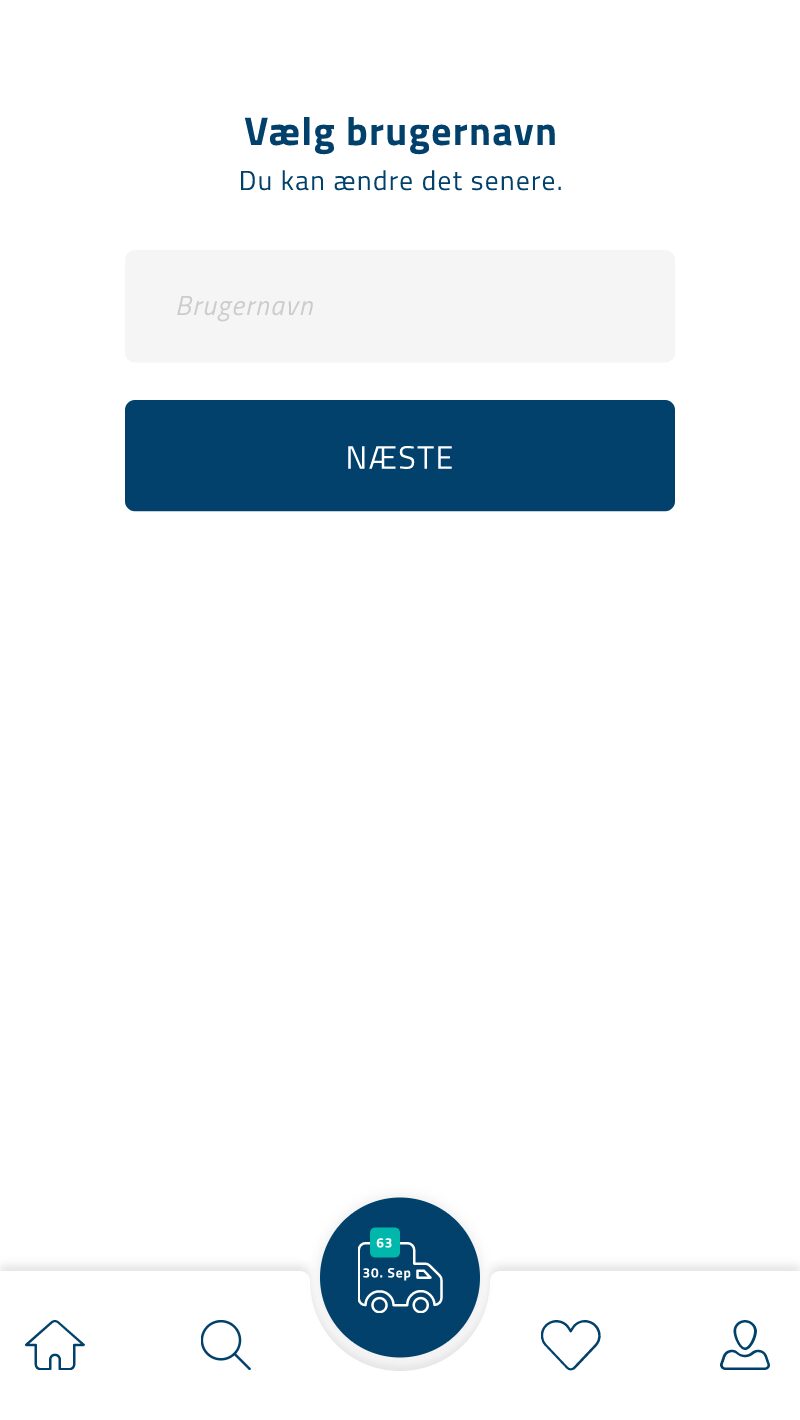Screen dimensions: 800x1420
Task: Tap the Brugernavn text field
Action: (x=400, y=306)
